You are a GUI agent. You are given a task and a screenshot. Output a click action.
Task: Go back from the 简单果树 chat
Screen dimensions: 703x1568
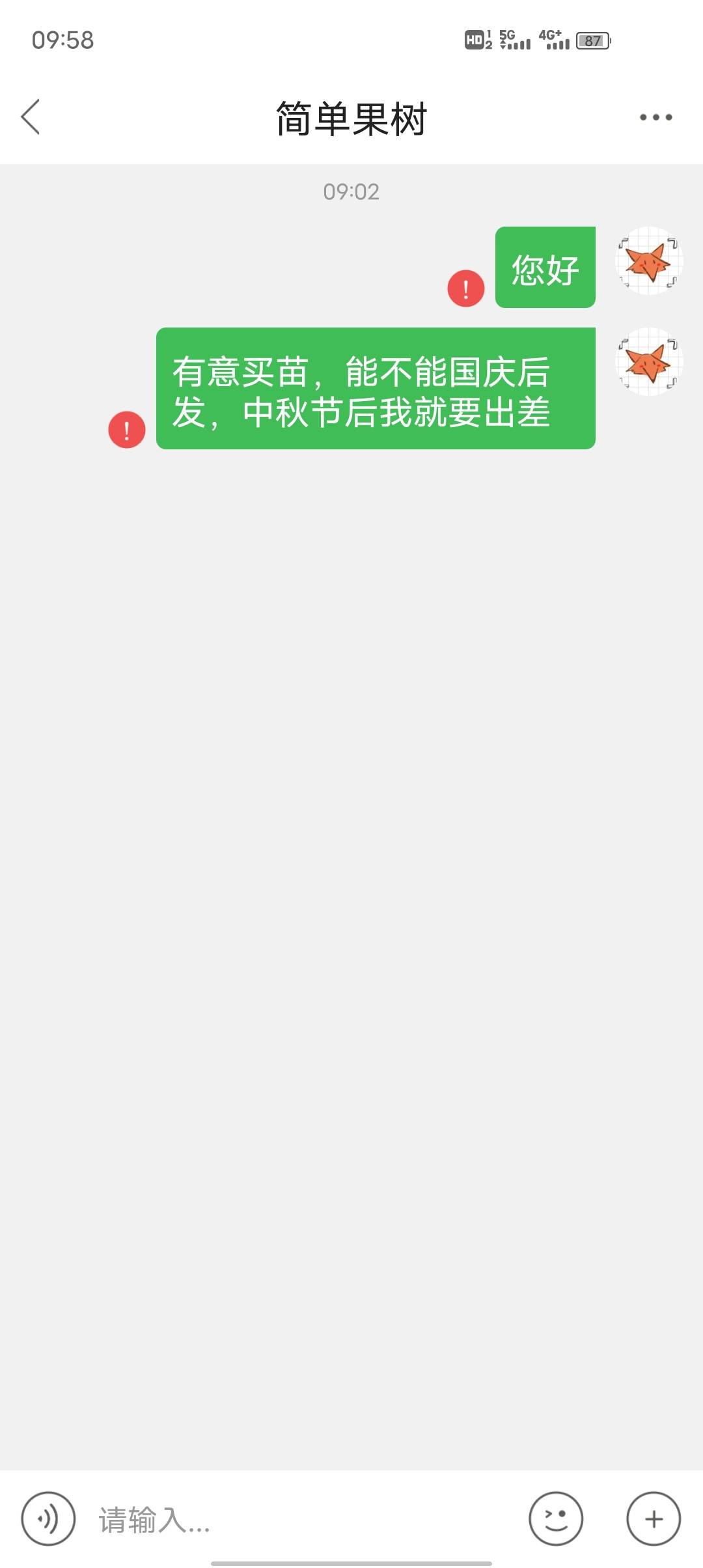tap(31, 117)
